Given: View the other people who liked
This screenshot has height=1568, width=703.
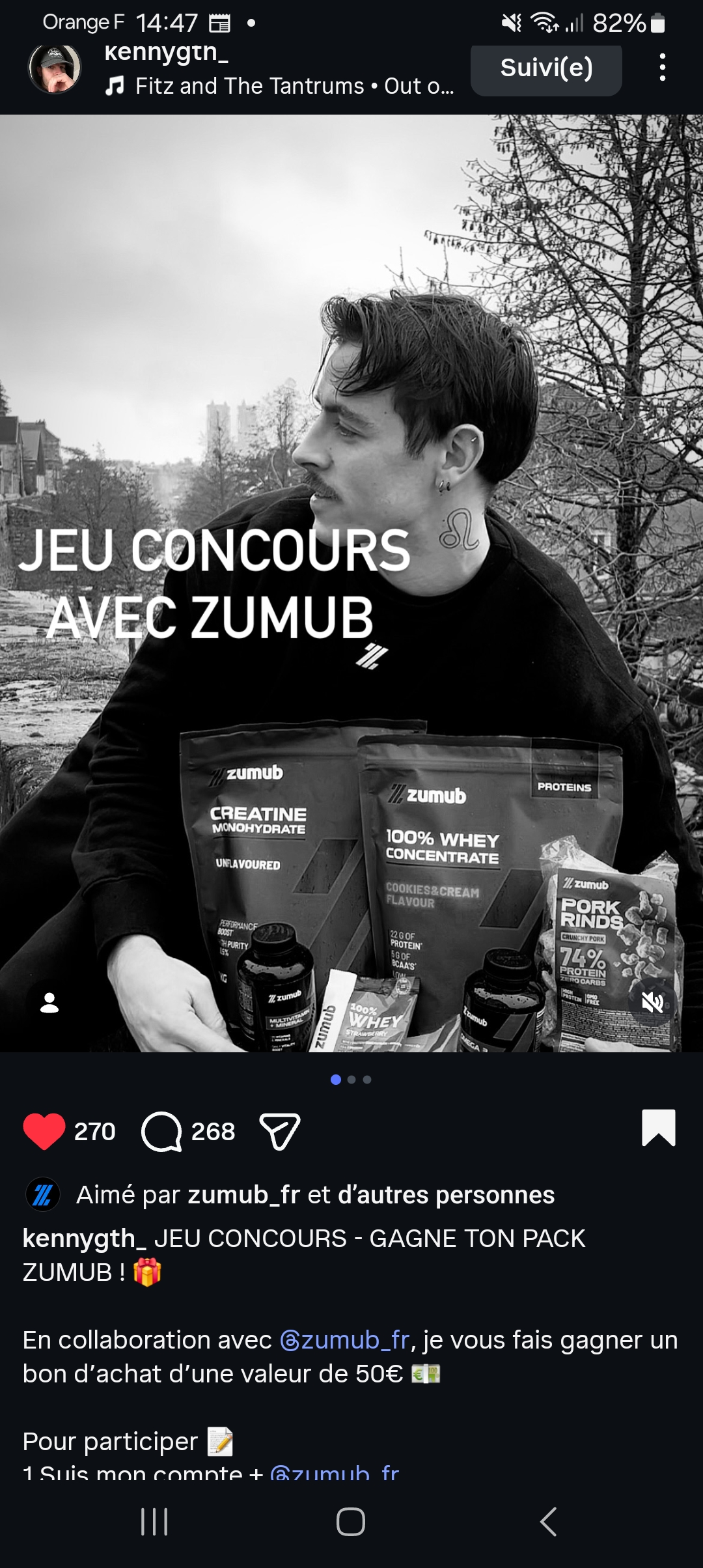Looking at the screenshot, I should point(446,1196).
